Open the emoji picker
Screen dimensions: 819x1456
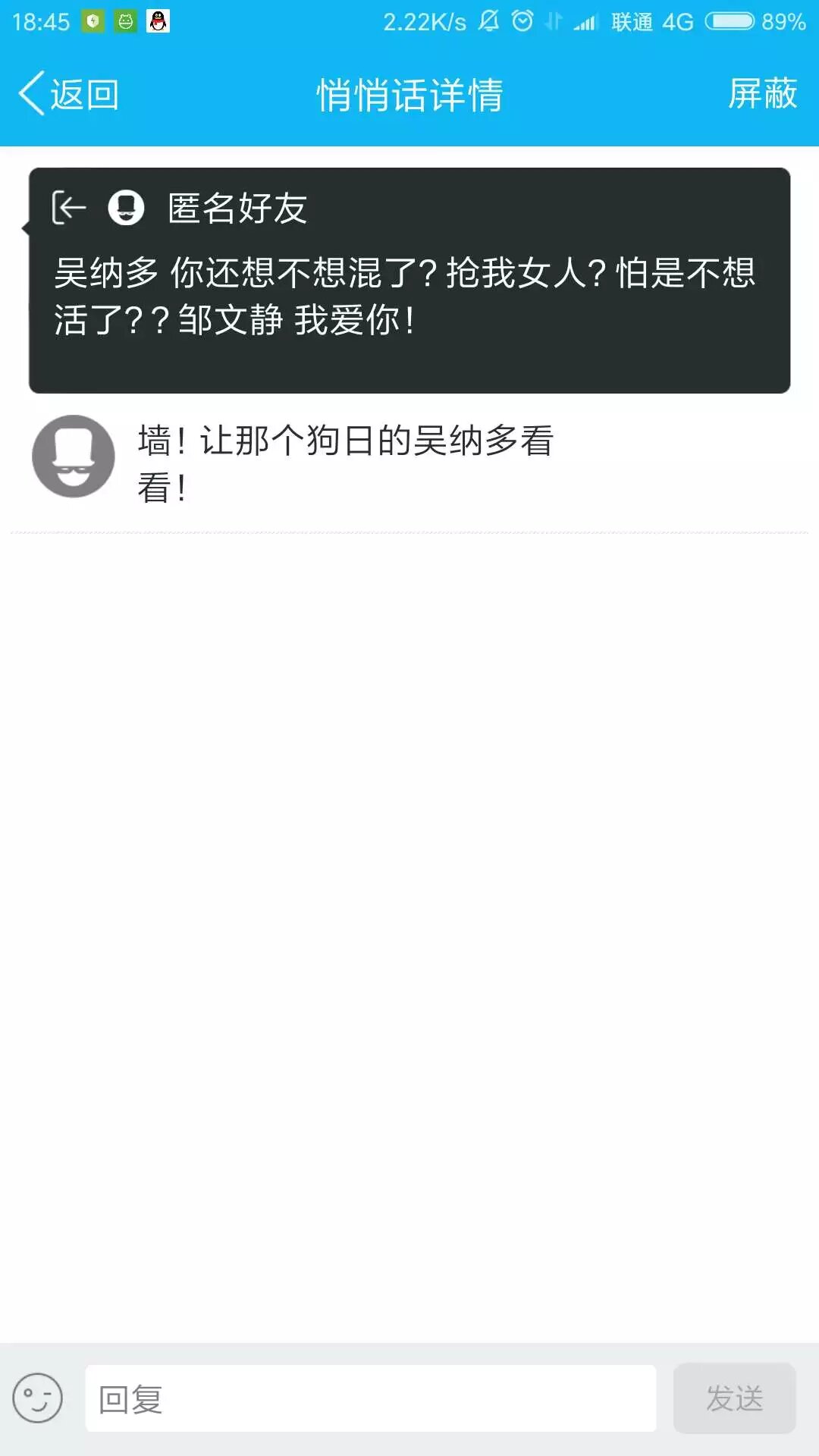(x=37, y=1398)
